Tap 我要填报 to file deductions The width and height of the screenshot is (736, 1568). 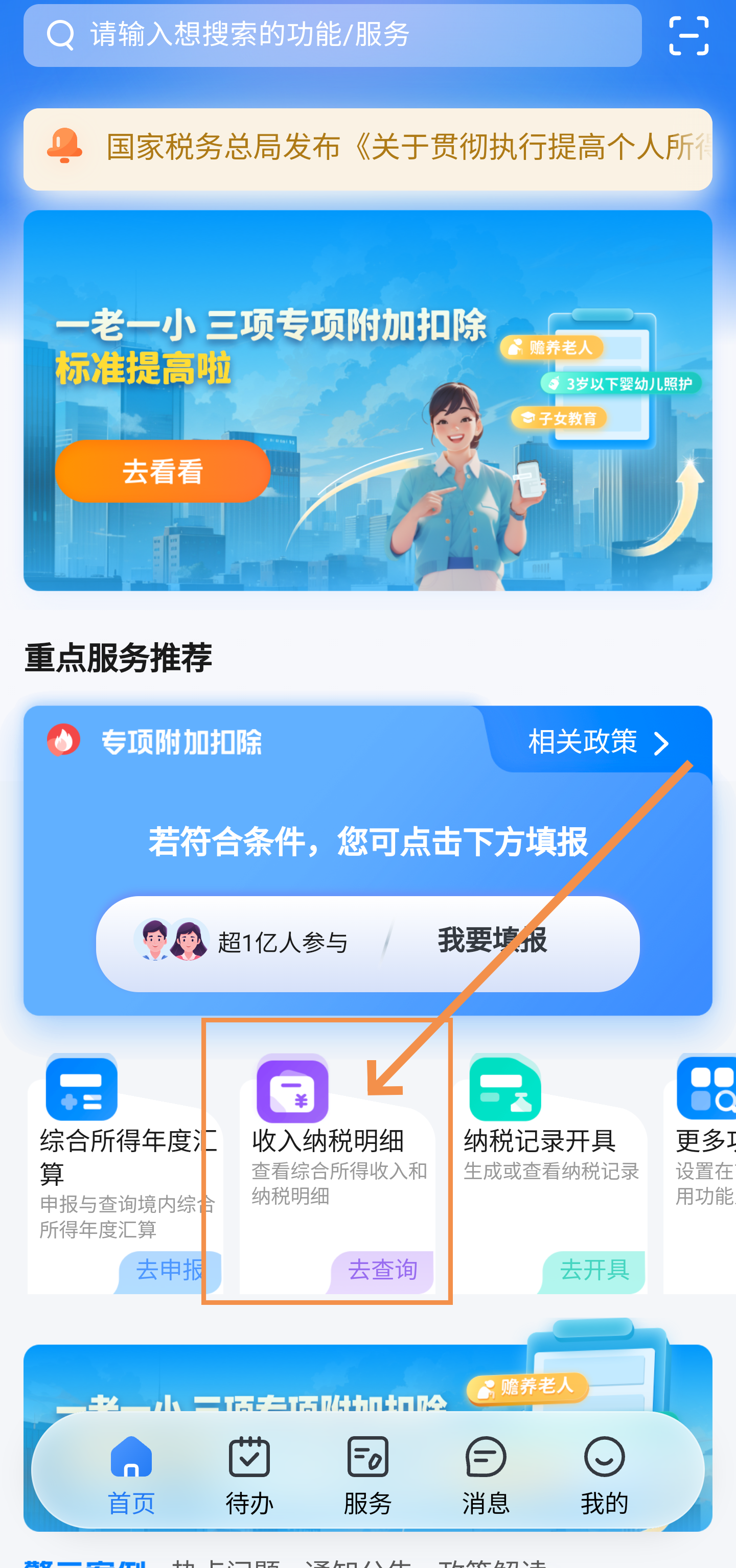point(492,942)
